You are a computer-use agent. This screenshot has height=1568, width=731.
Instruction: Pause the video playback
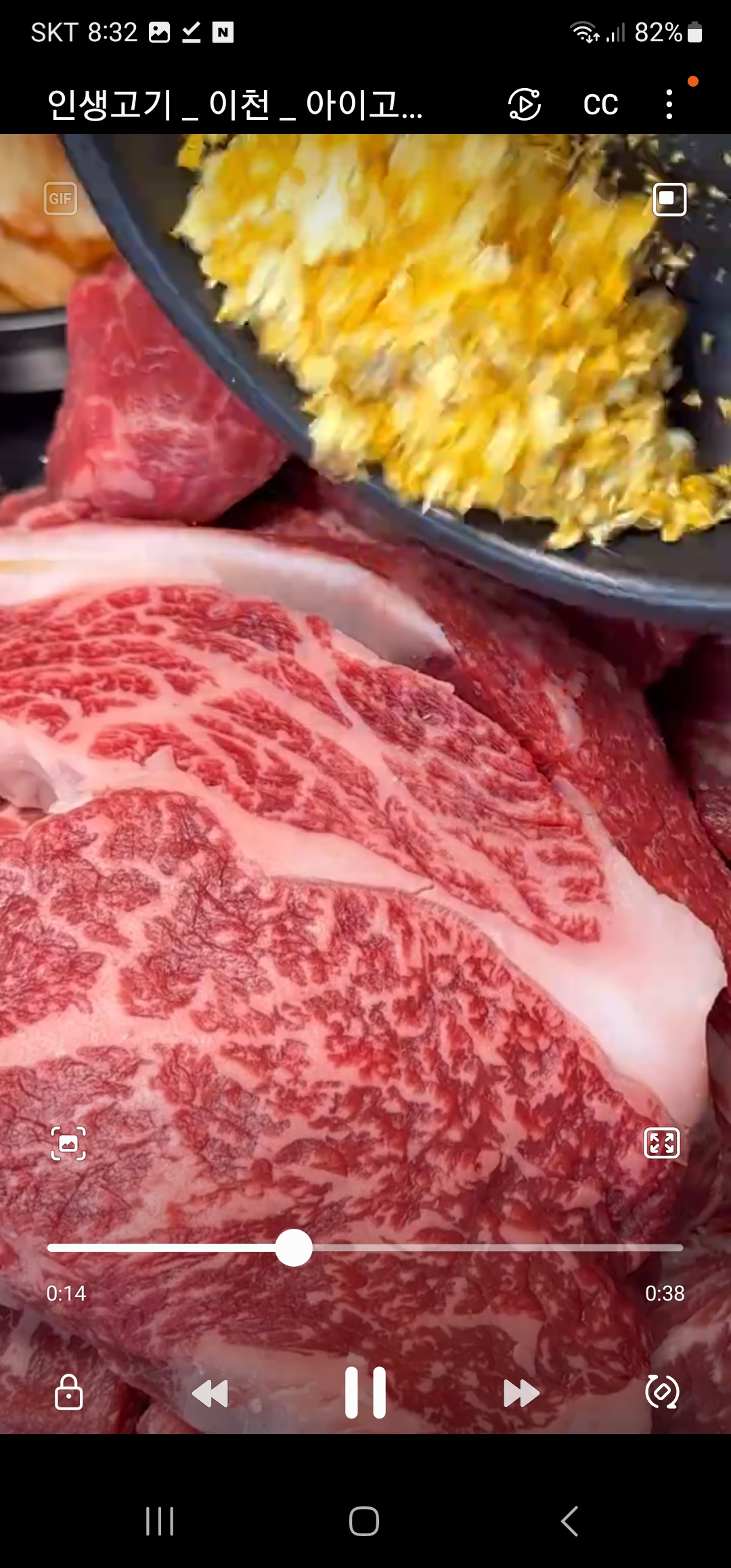click(365, 1393)
